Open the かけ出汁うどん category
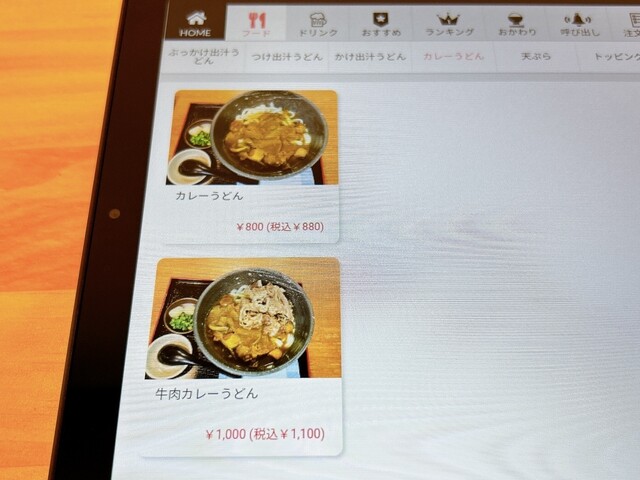 tap(369, 57)
